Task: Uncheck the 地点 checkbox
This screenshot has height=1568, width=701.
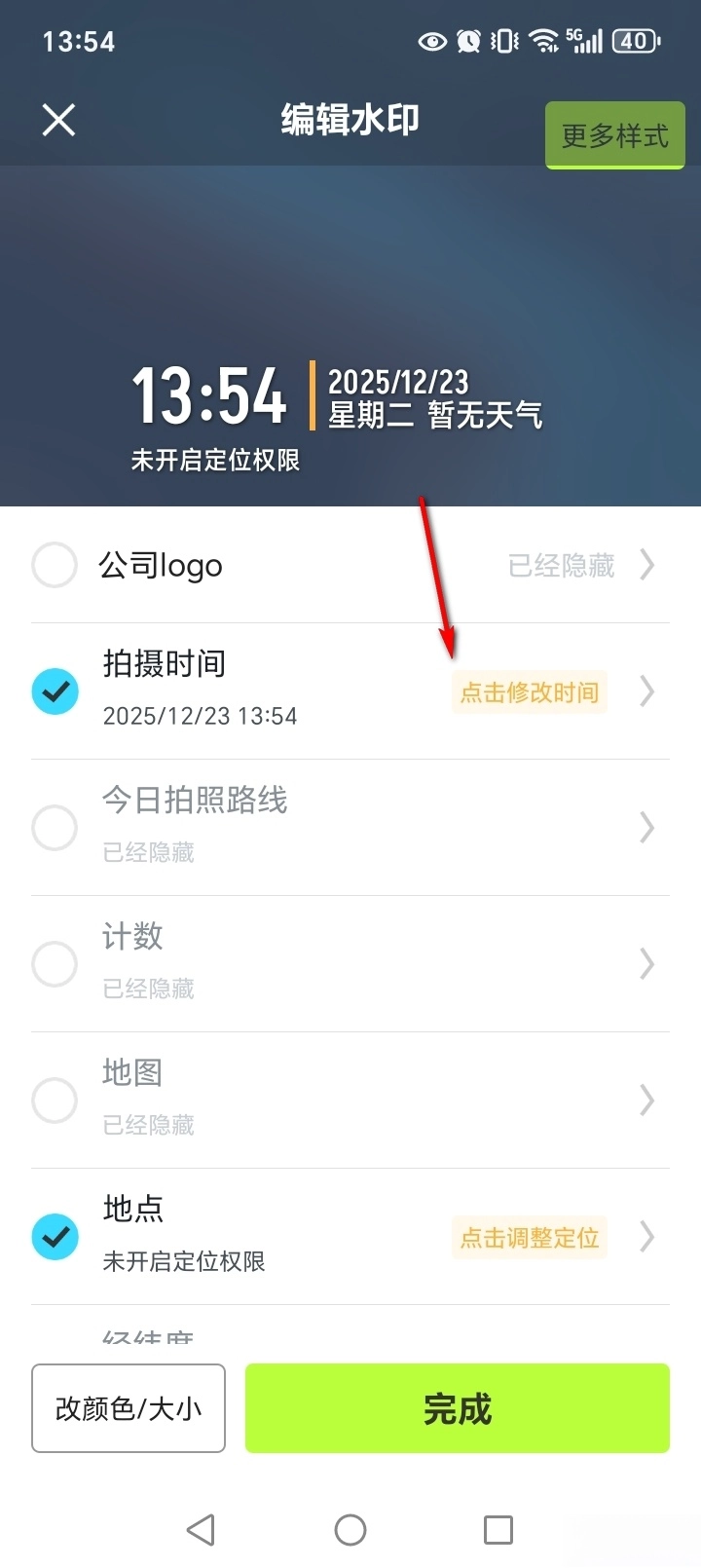Action: [x=55, y=1237]
